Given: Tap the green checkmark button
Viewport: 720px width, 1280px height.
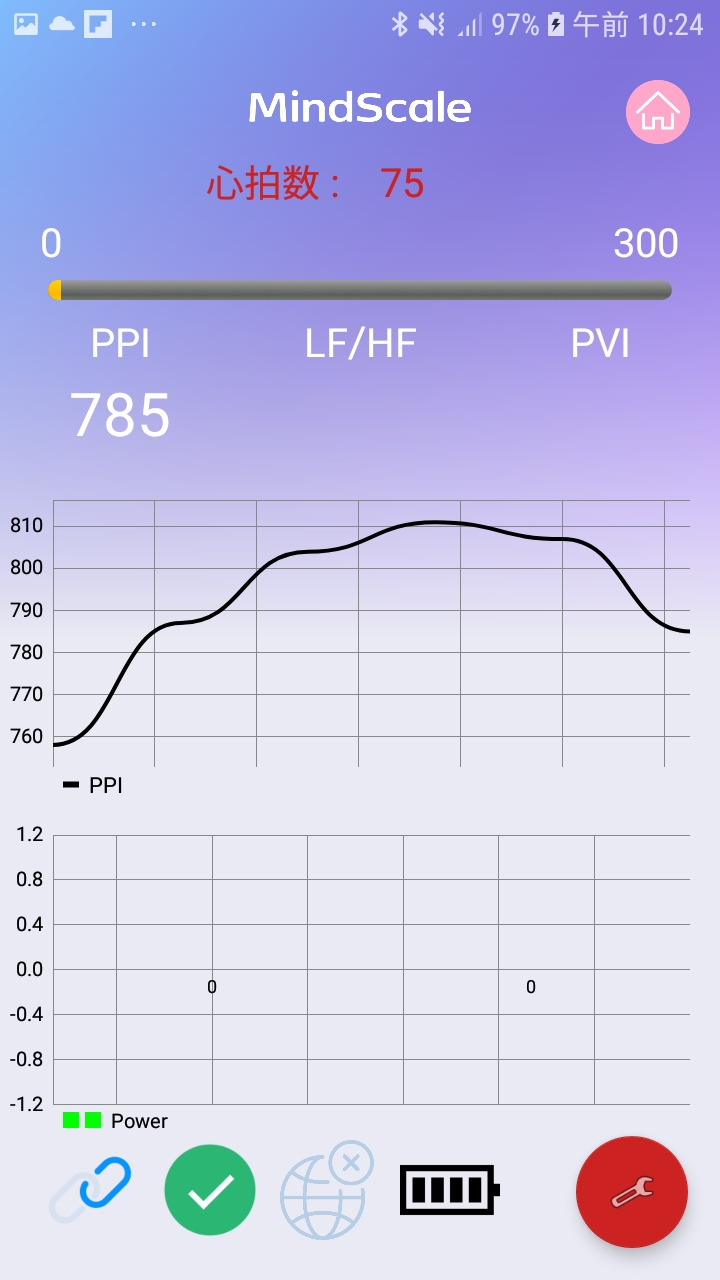Looking at the screenshot, I should click(x=210, y=1191).
